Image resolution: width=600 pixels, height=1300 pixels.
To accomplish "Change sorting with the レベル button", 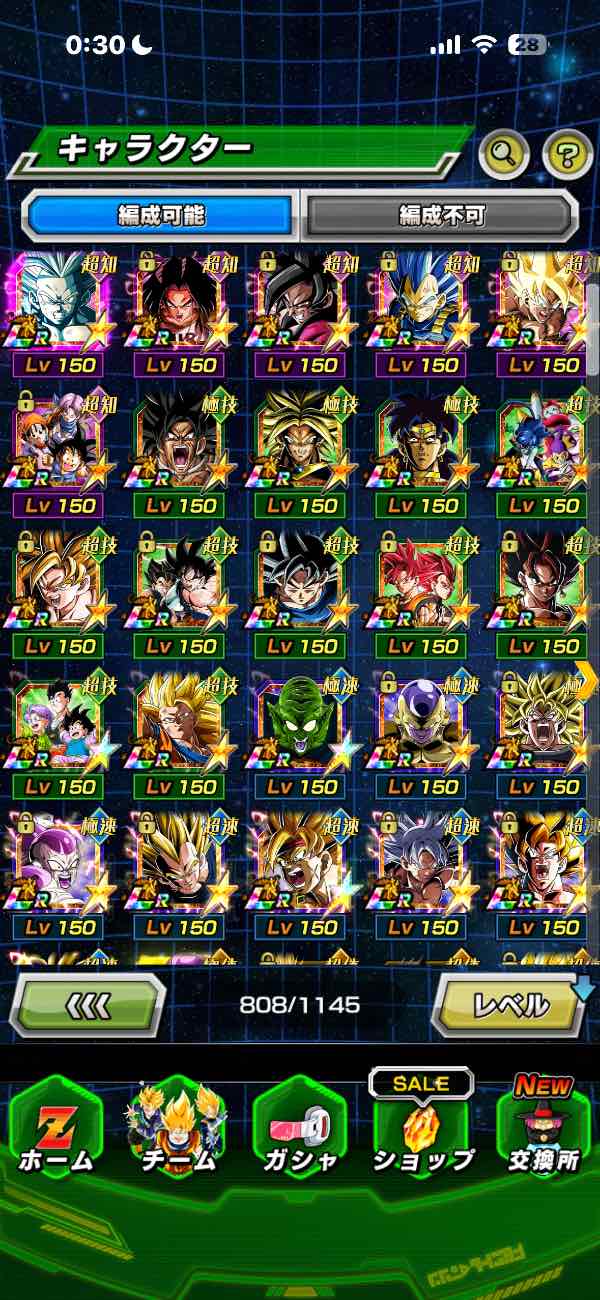I will point(510,1004).
